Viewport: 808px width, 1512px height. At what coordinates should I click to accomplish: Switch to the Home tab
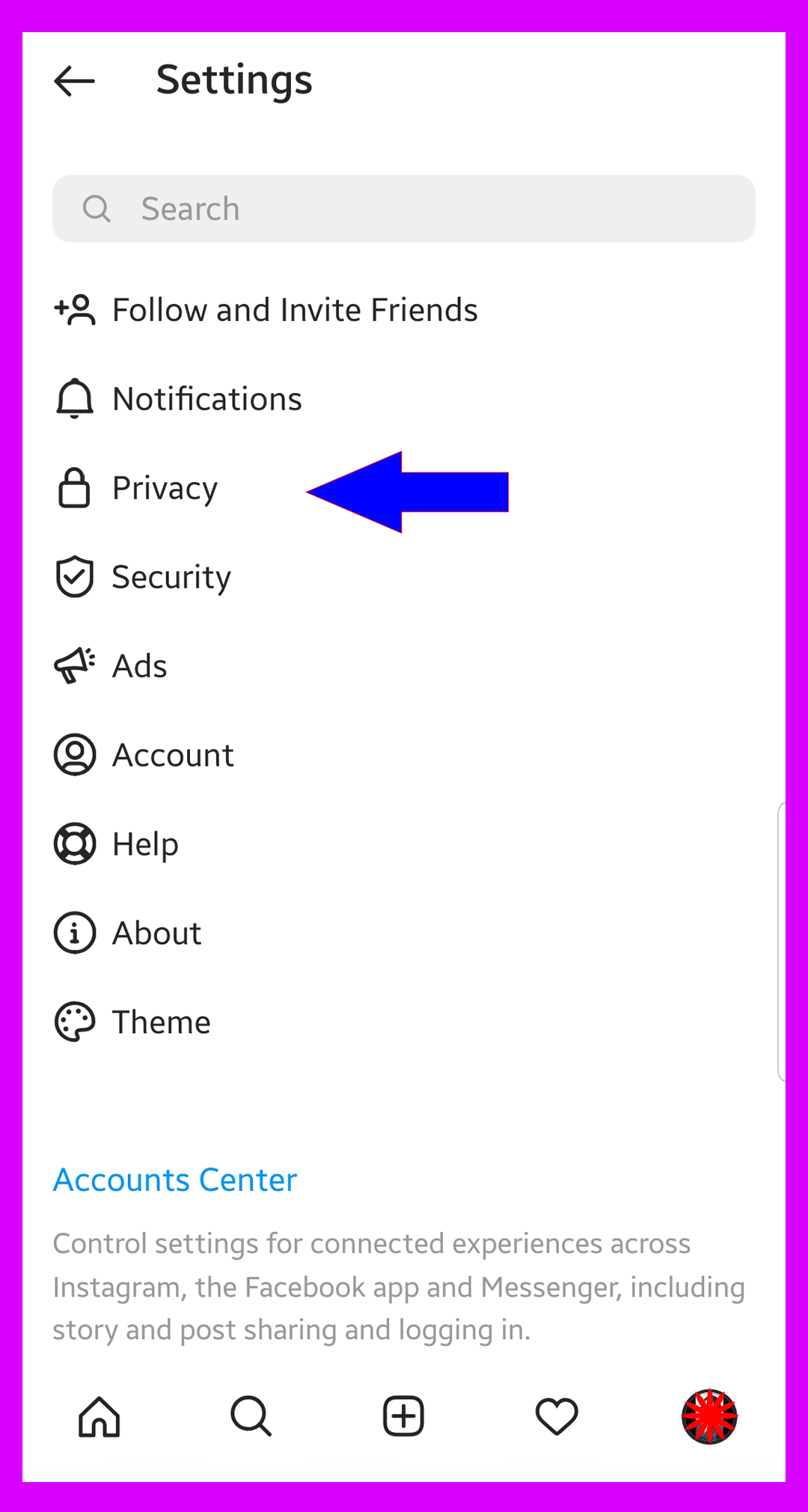point(100,1416)
